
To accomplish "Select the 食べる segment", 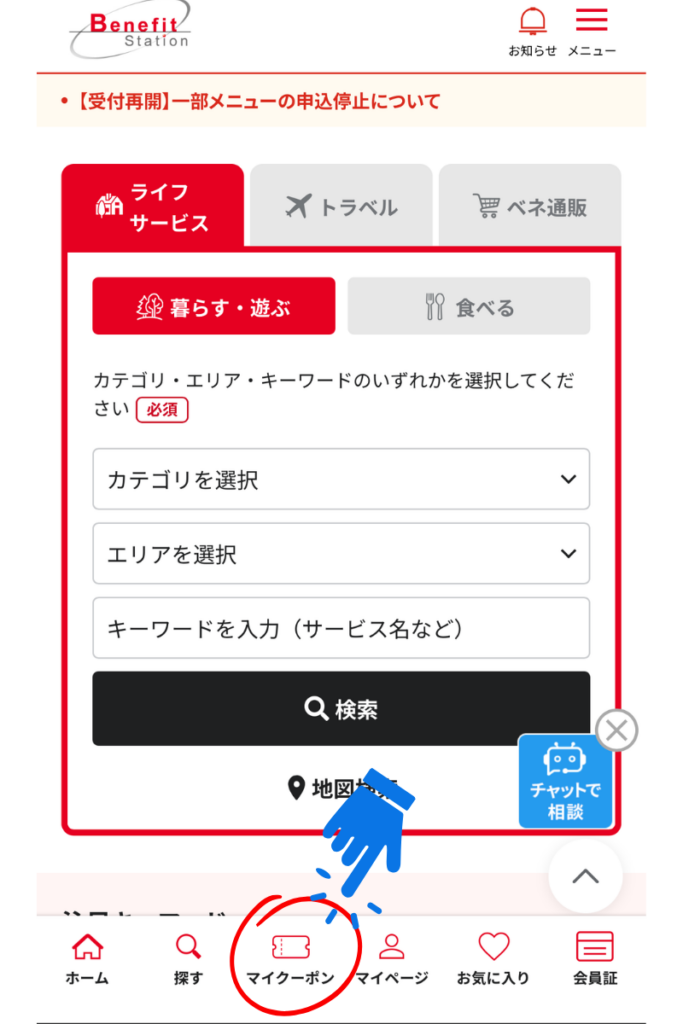I will click(x=468, y=307).
